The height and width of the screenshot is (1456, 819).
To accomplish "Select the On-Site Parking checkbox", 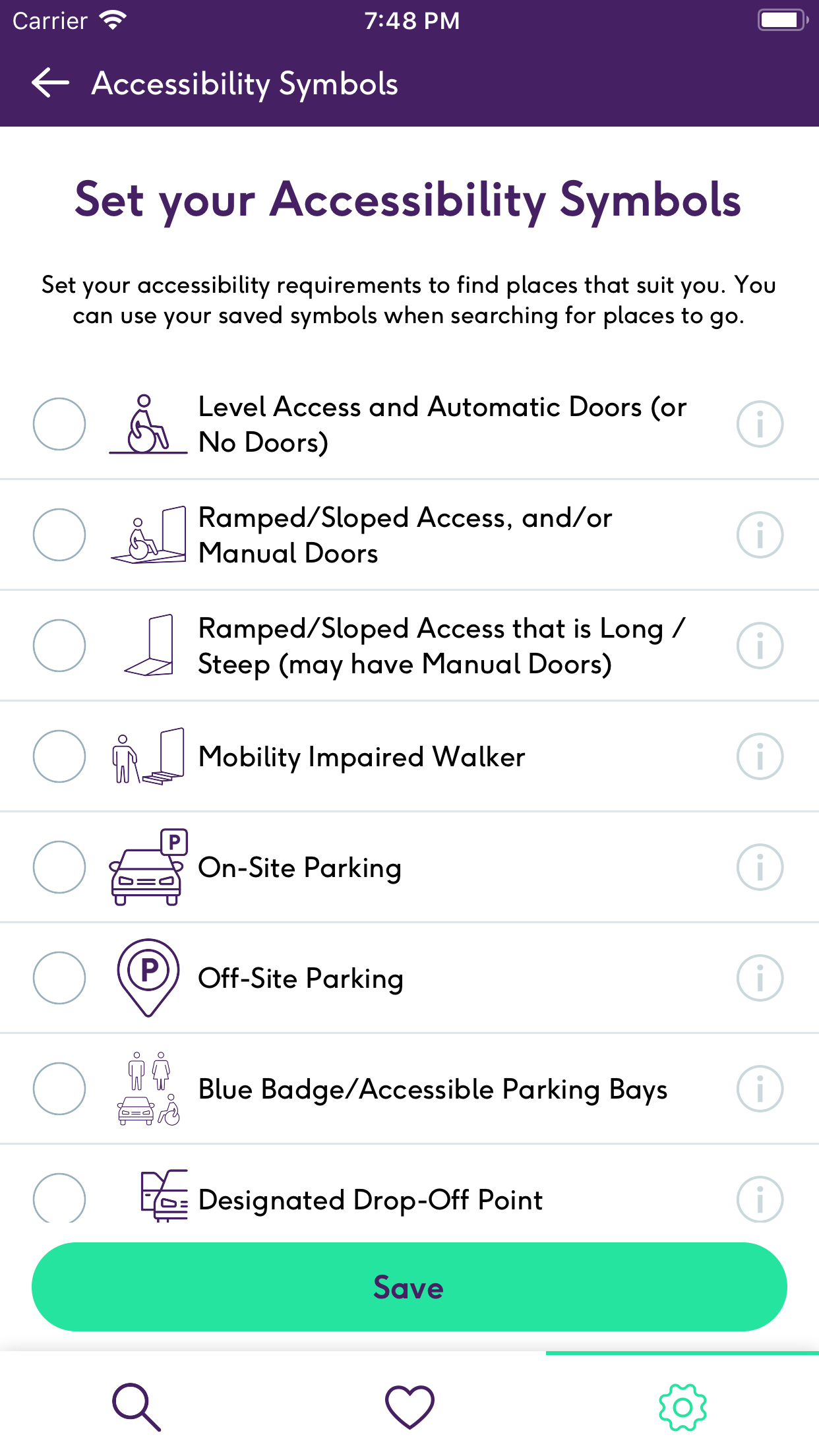I will click(59, 867).
